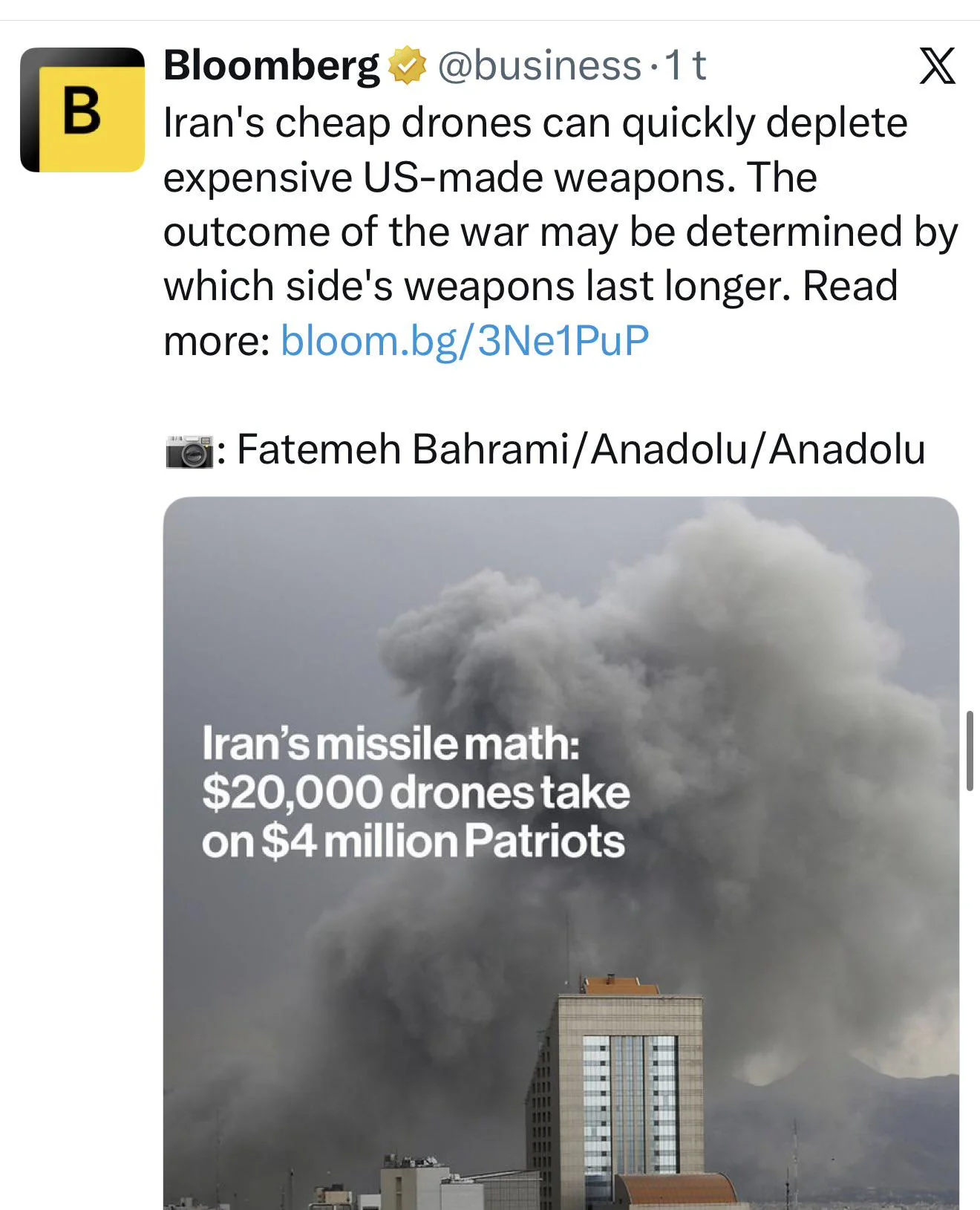Open the bloom.bg/3Ne1PuP article link
Viewport: 980px width, 1210px height.
(464, 341)
